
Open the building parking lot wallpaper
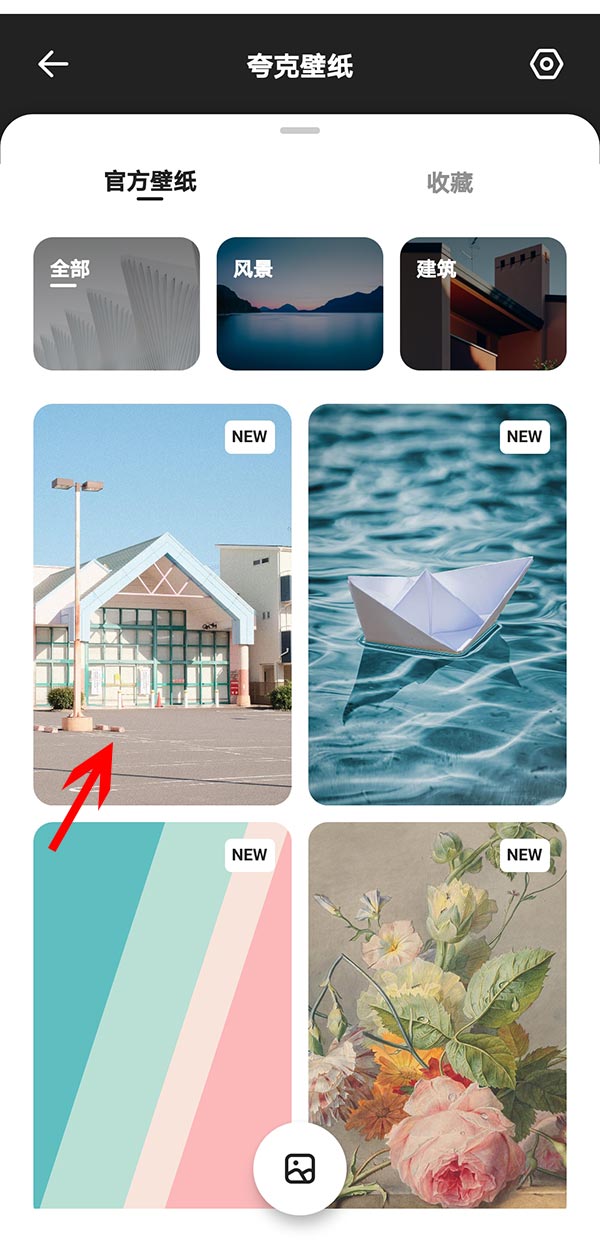pyautogui.click(x=162, y=604)
